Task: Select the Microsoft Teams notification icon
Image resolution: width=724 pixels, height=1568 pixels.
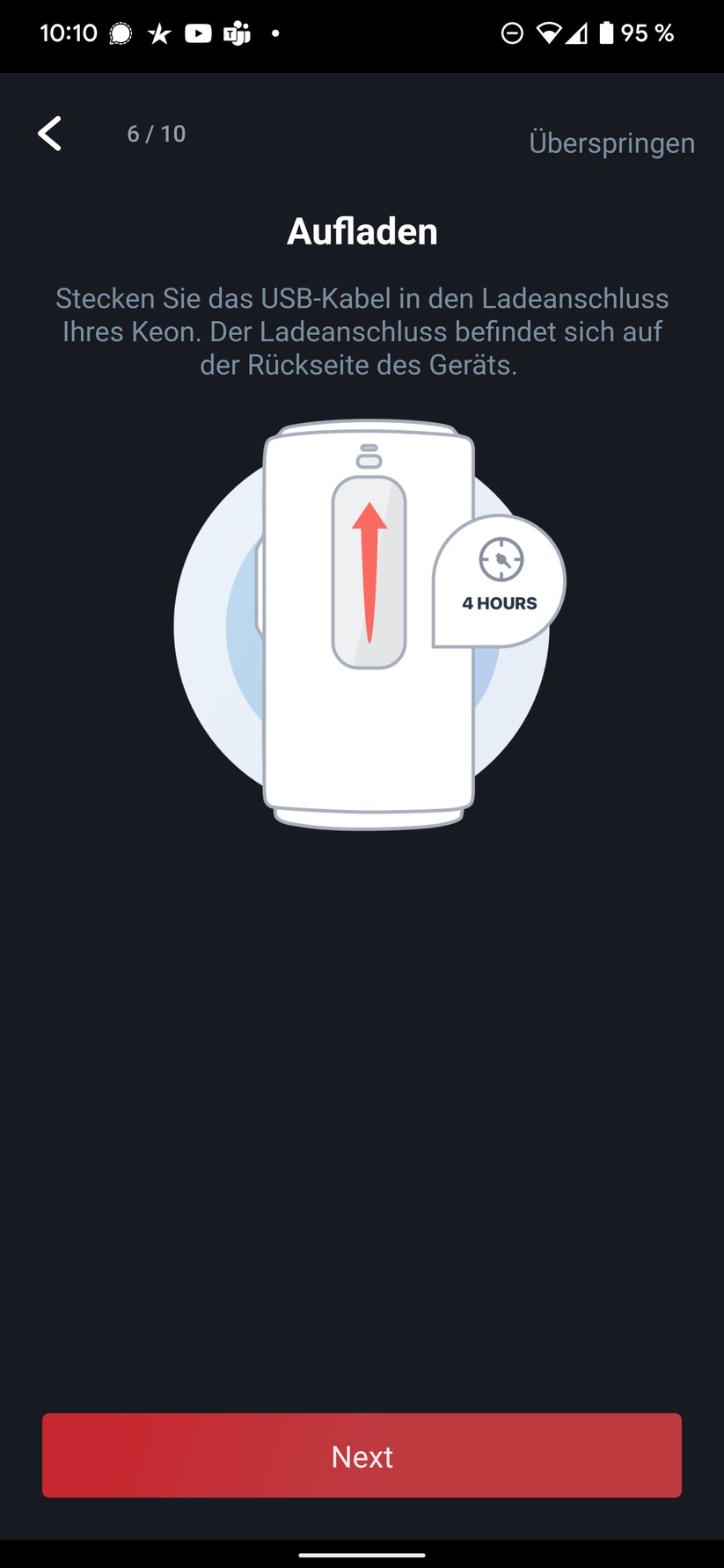Action: pos(238,33)
